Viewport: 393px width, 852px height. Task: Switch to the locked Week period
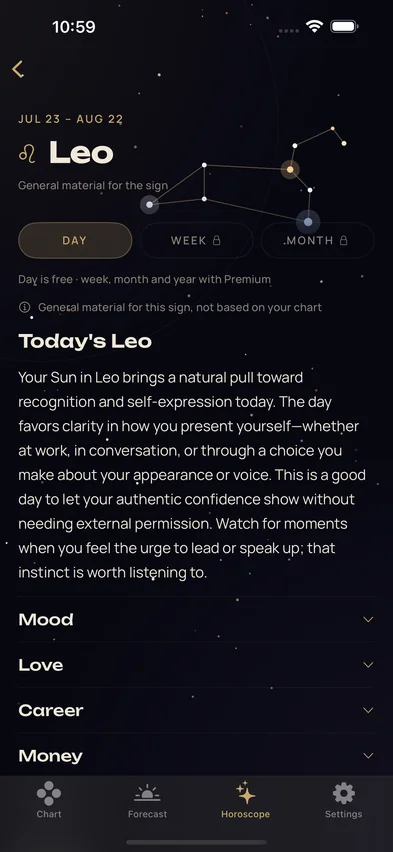pyautogui.click(x=196, y=240)
